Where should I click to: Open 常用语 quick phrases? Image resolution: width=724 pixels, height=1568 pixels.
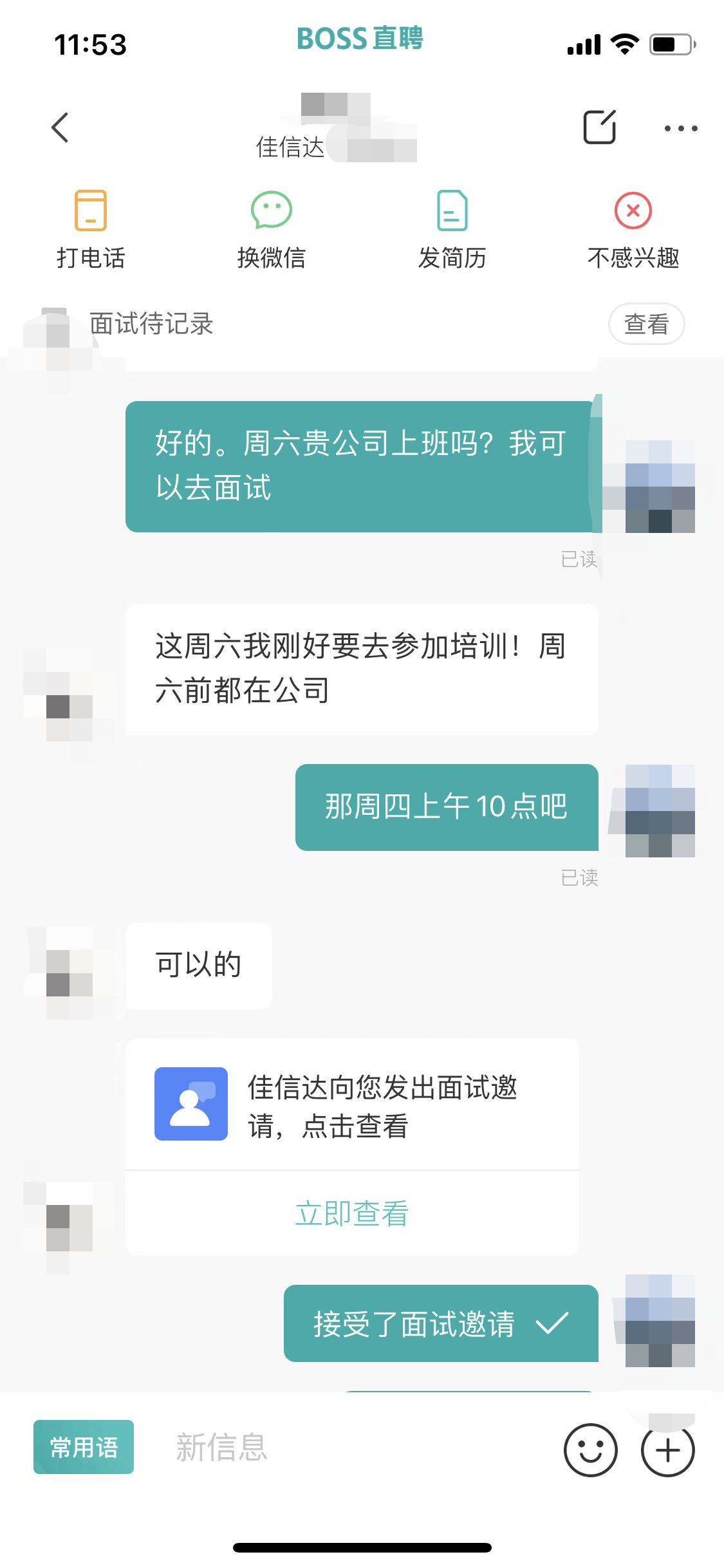click(x=84, y=1447)
